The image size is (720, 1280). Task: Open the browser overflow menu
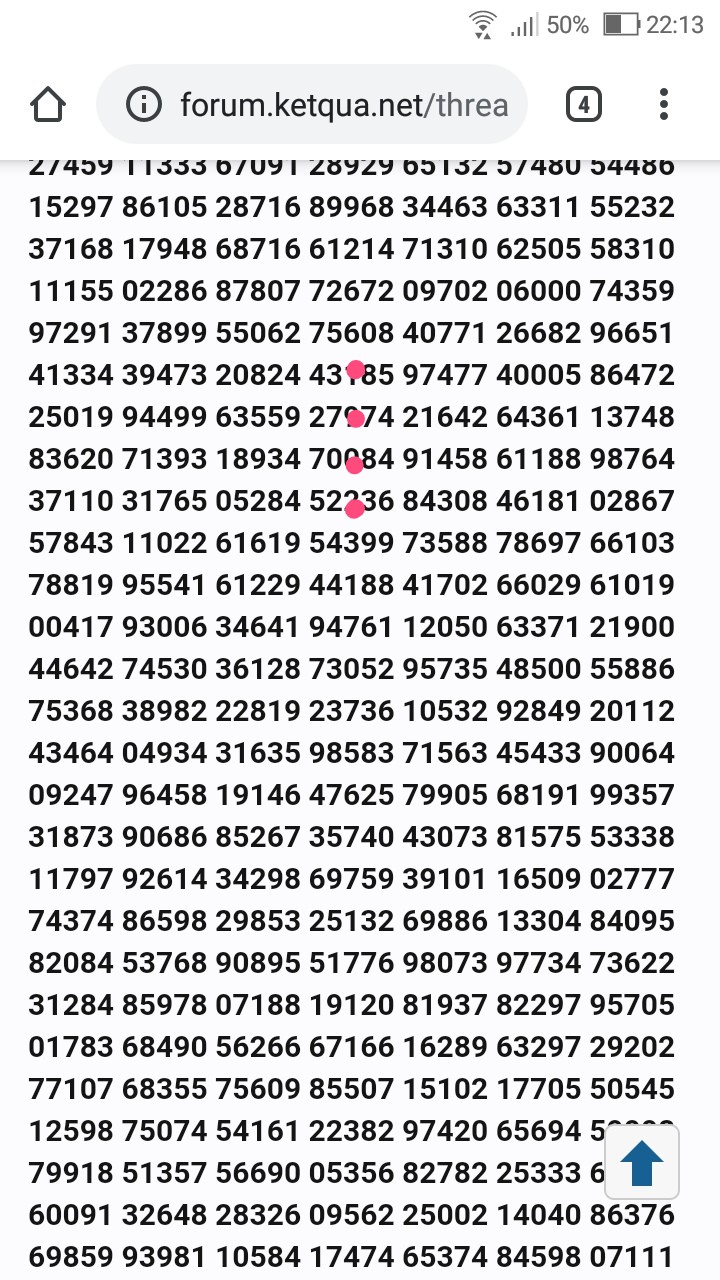[x=664, y=104]
